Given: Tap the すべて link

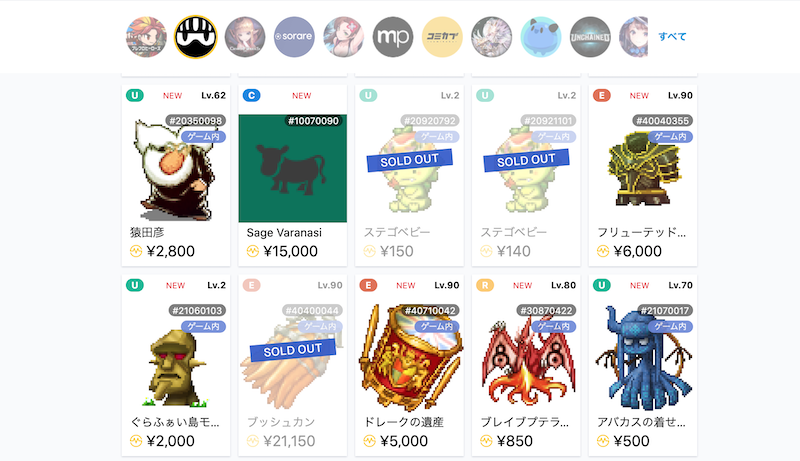Looking at the screenshot, I should click(x=672, y=37).
